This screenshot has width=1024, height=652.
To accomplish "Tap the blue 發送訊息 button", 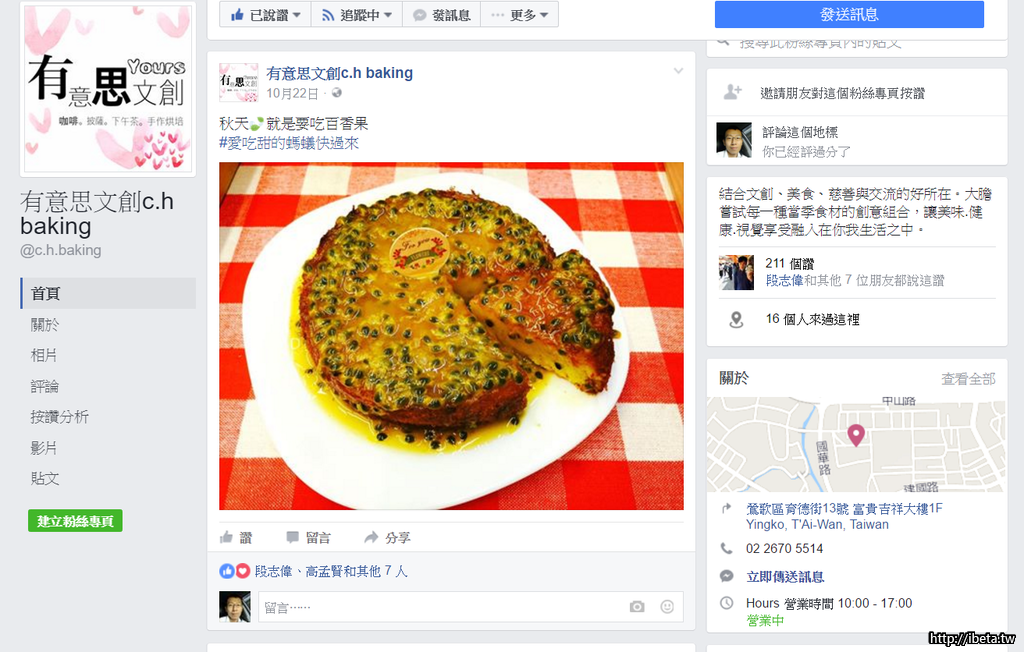I will (848, 15).
